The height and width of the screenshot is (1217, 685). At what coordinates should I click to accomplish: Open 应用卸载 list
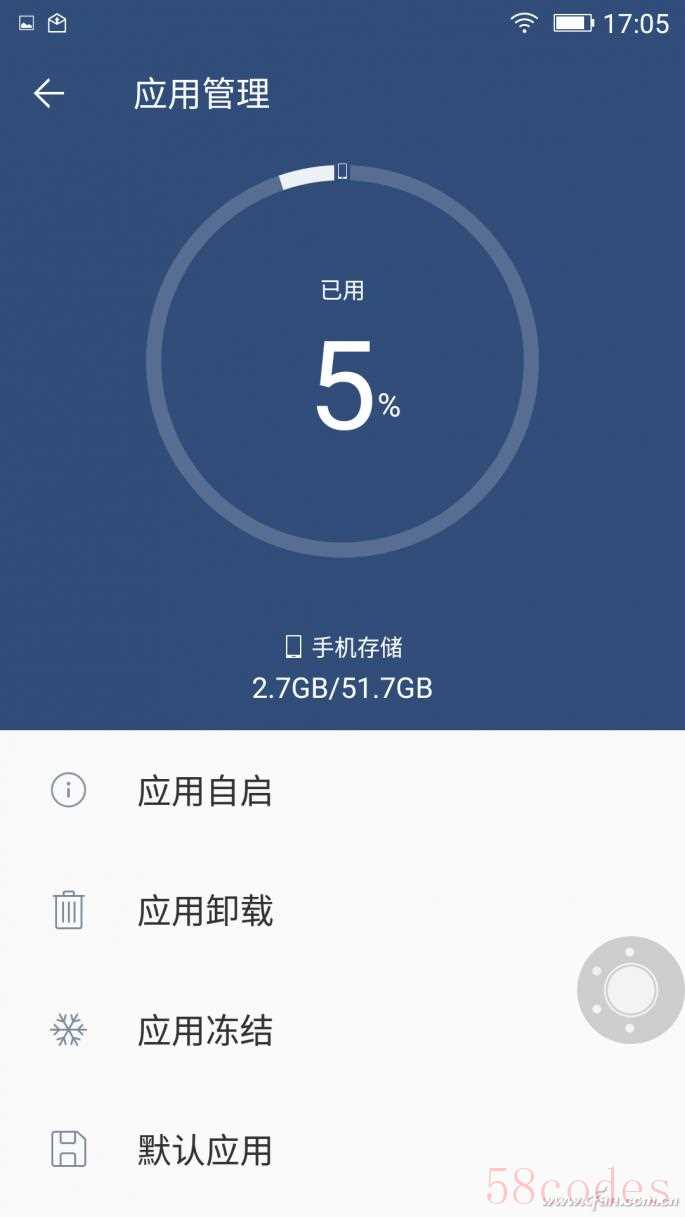click(x=342, y=911)
